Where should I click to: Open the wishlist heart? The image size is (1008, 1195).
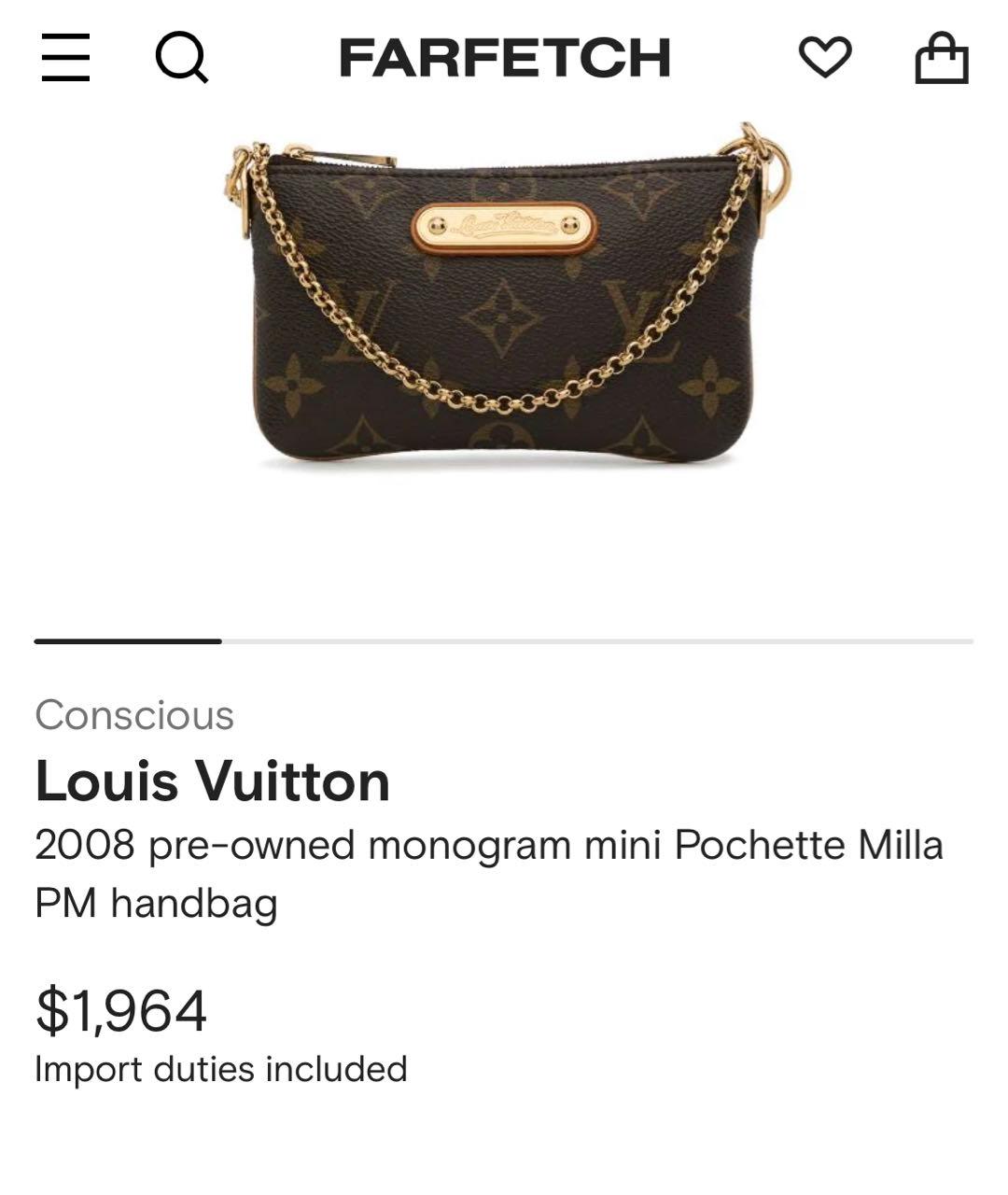point(826,58)
